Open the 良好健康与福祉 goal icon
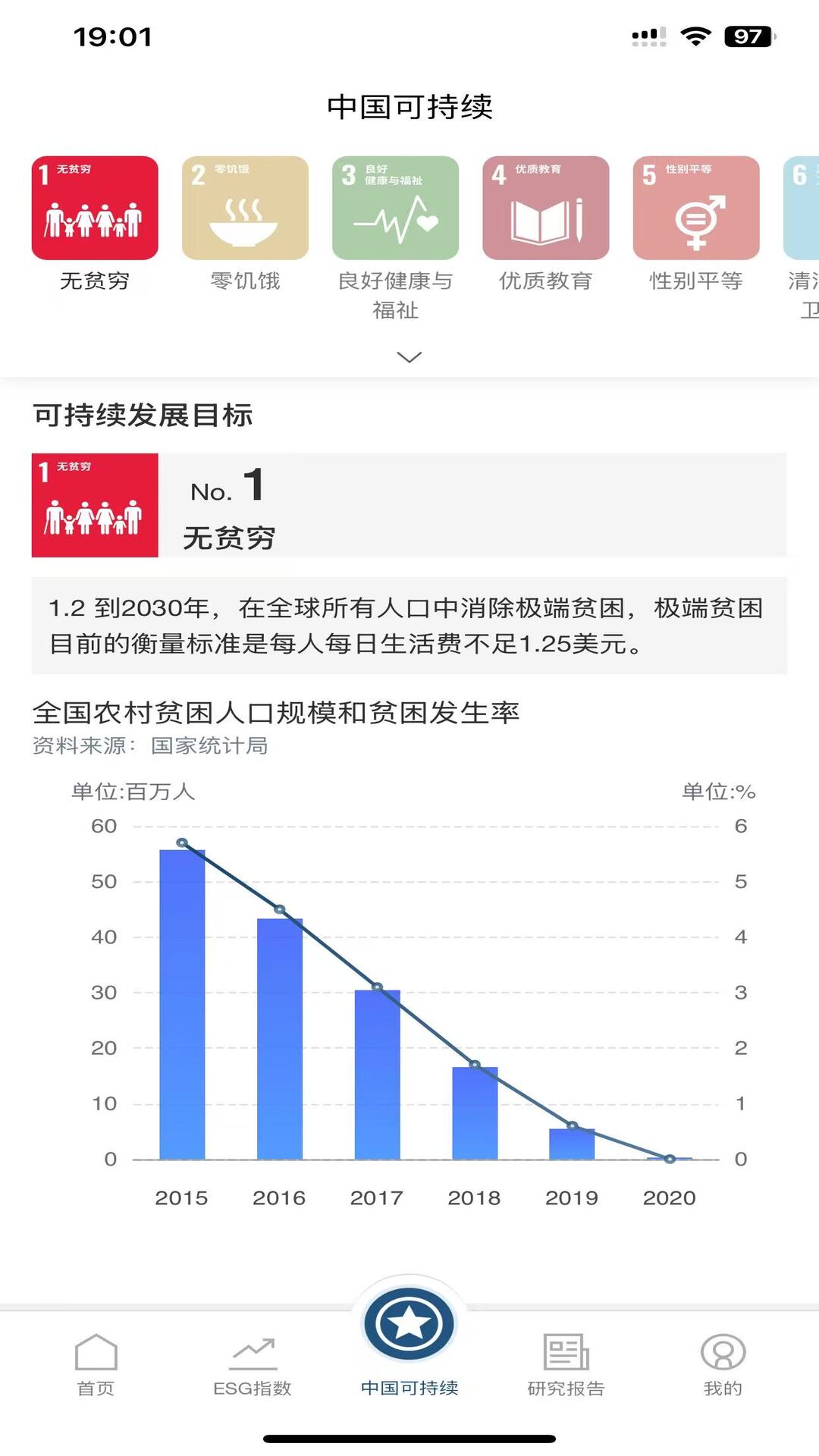Viewport: 819px width, 1456px height. (395, 206)
